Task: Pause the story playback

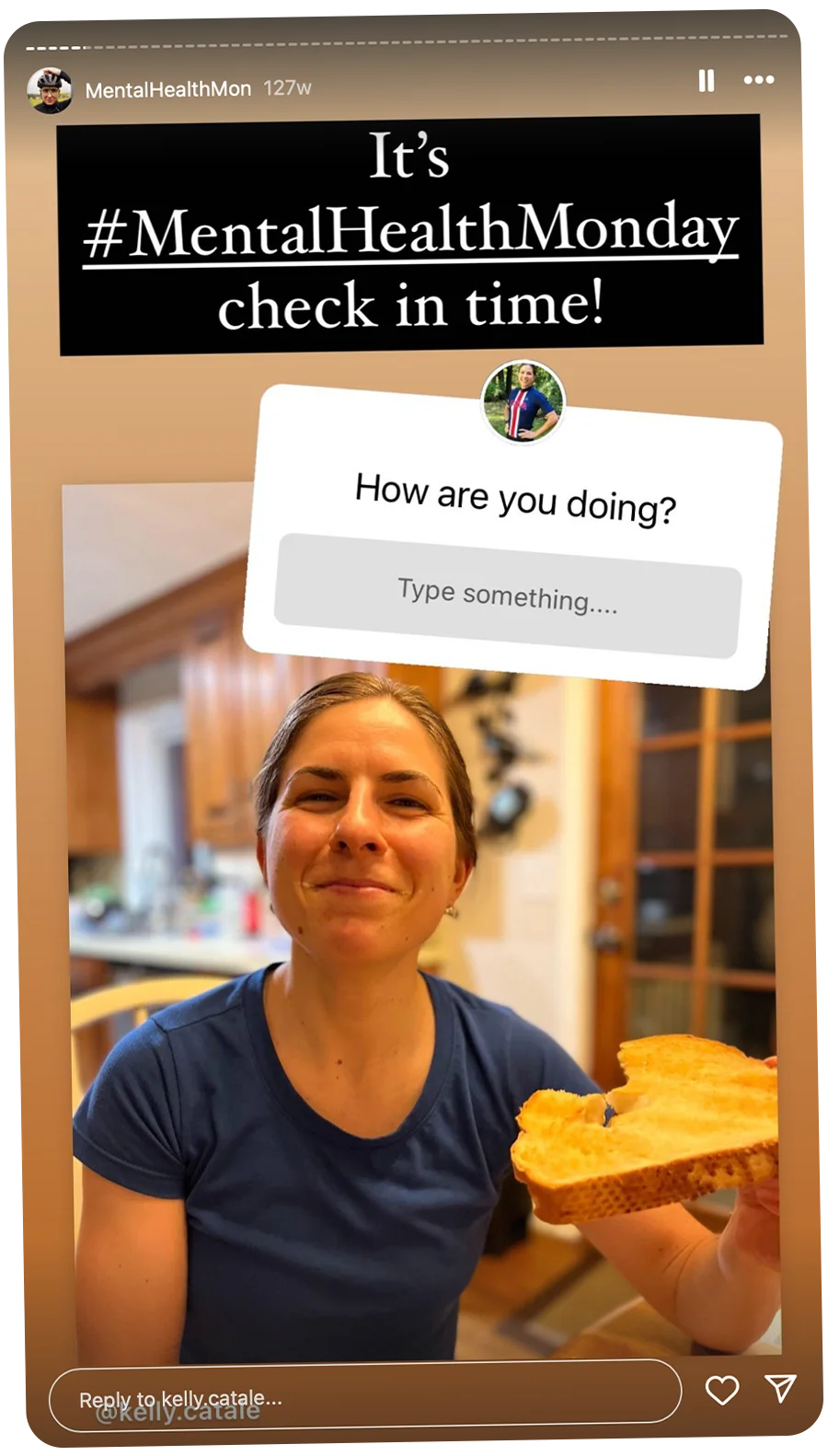Action: coord(706,81)
